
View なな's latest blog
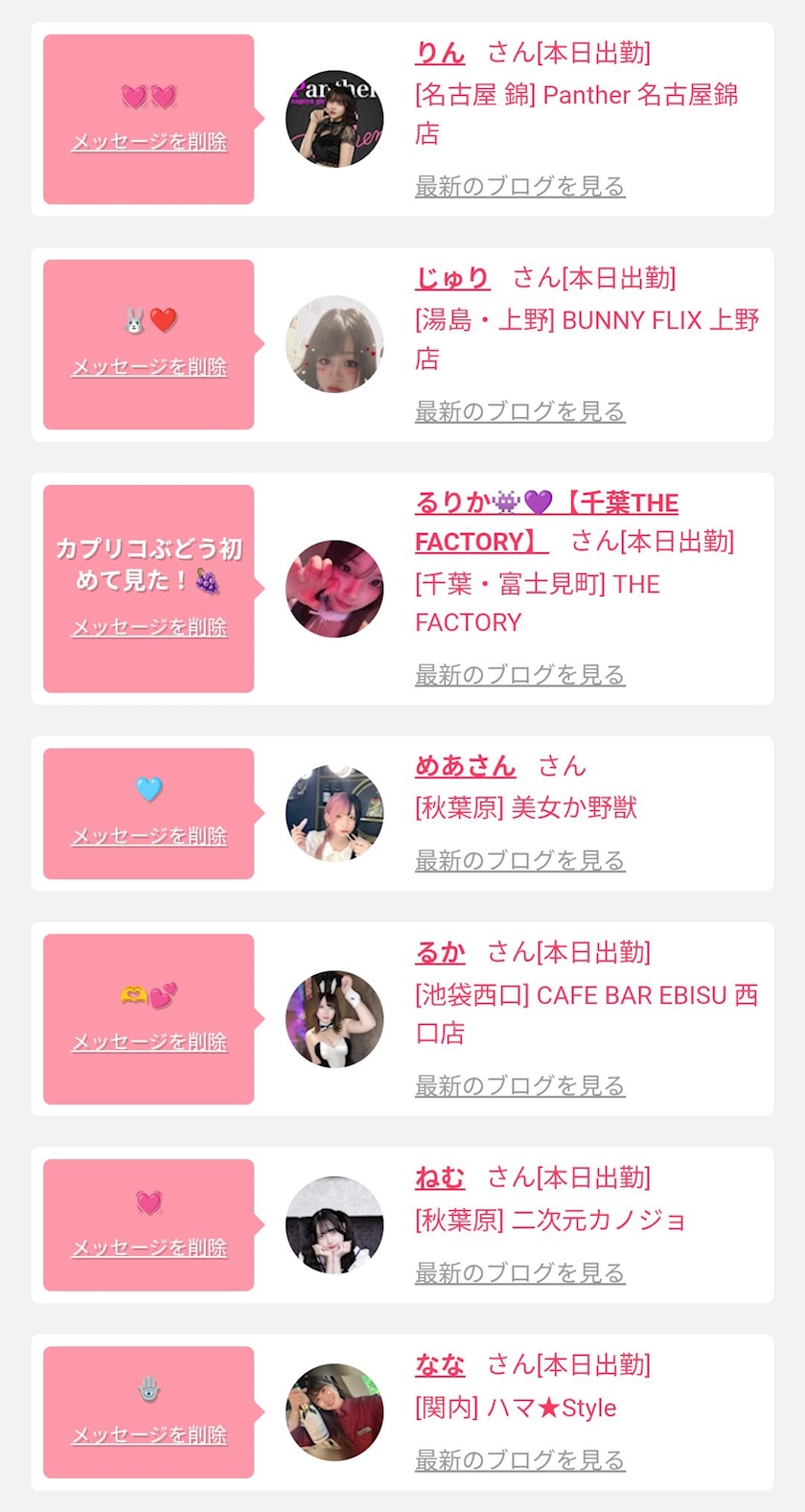(519, 1460)
